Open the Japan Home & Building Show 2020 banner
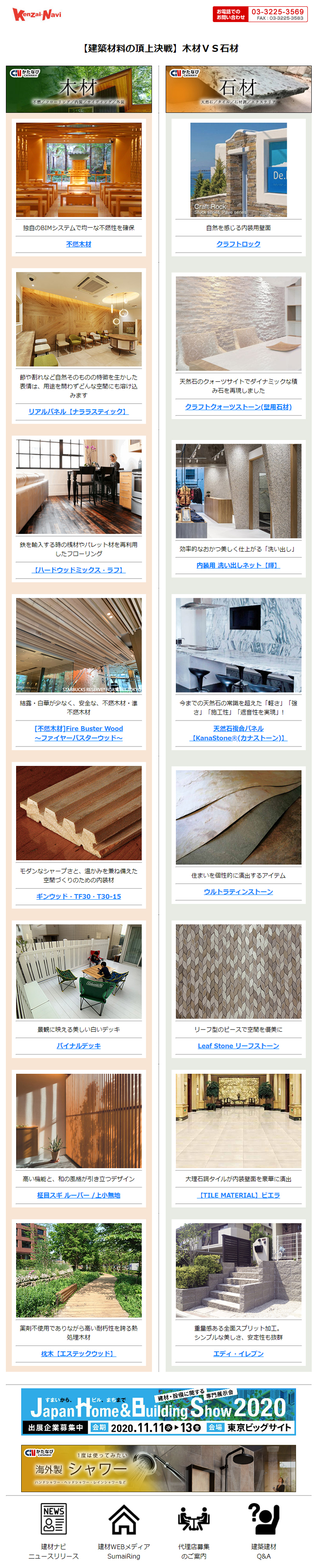Viewport: 318px width, 1568px height. (159, 1411)
